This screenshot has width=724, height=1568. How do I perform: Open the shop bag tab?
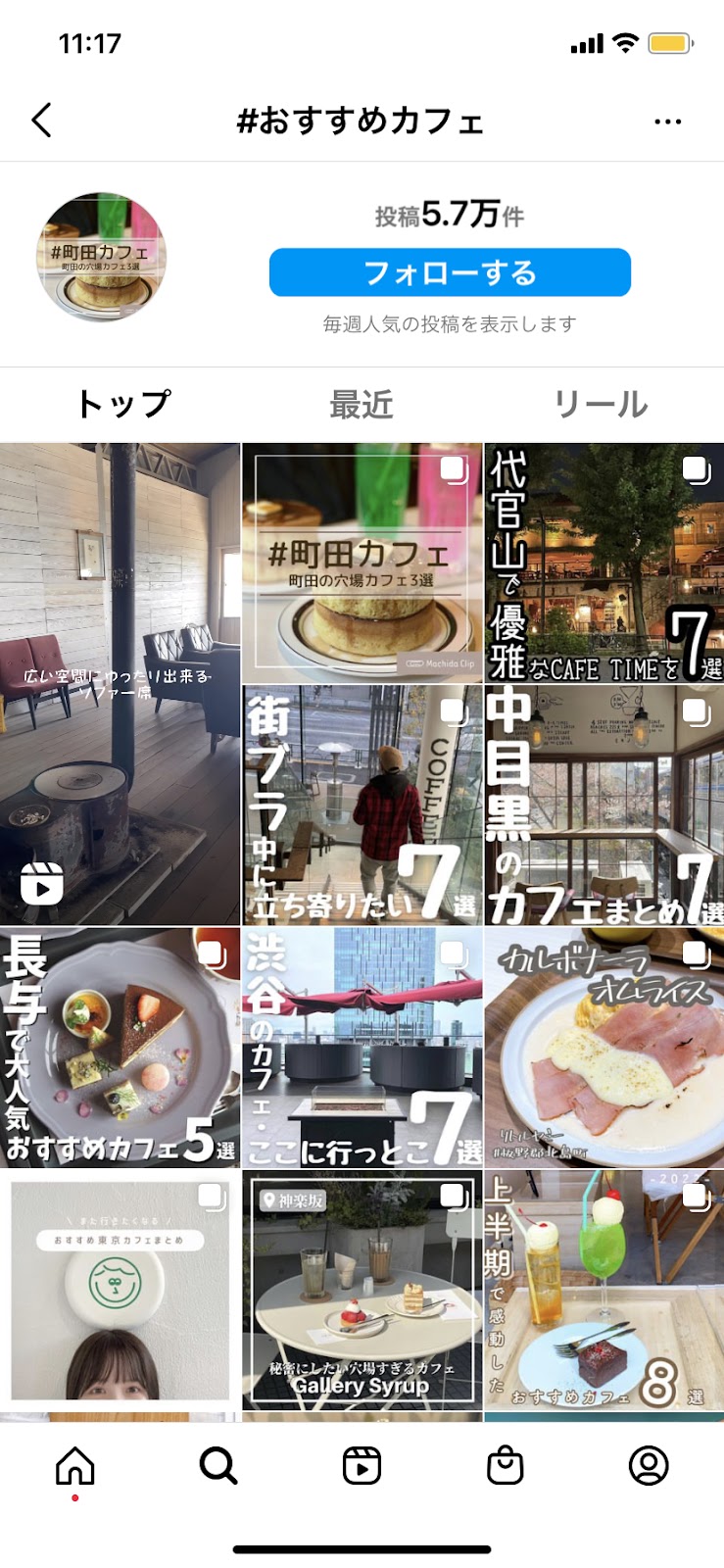click(505, 1466)
